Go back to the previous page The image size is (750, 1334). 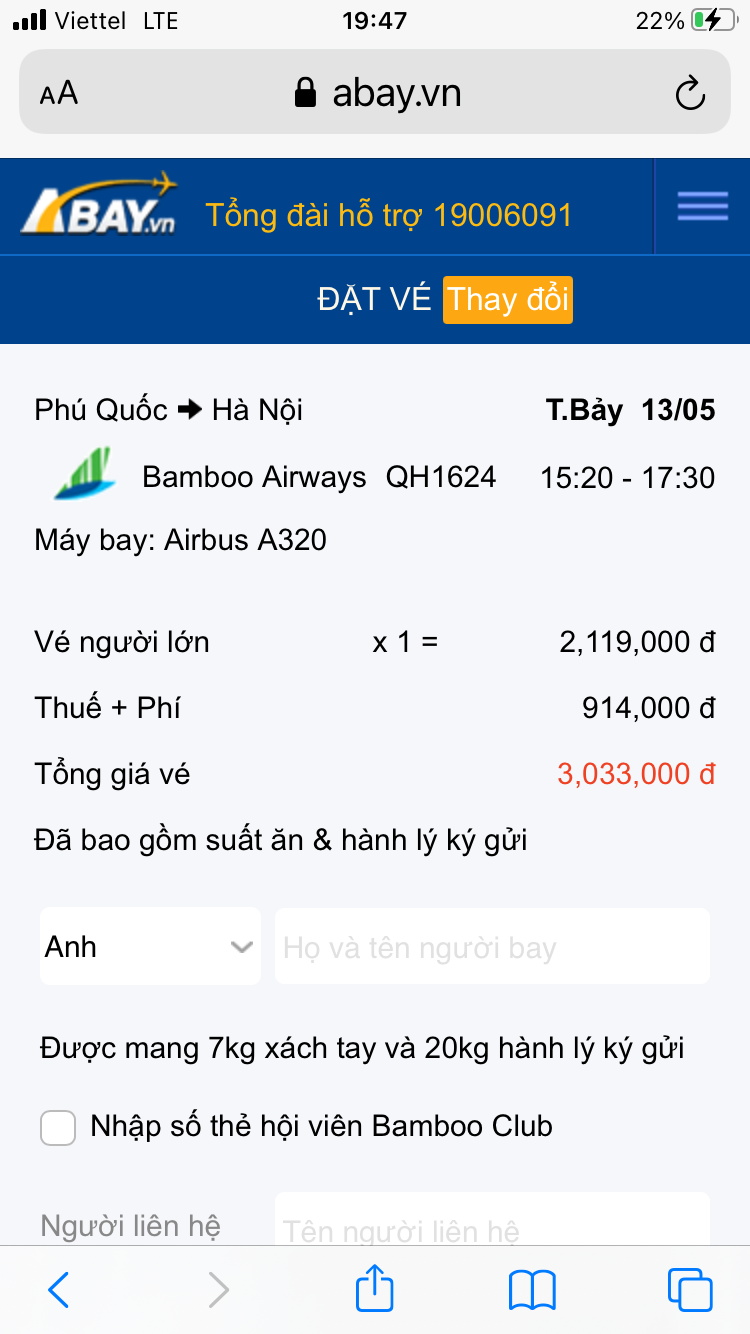59,1290
